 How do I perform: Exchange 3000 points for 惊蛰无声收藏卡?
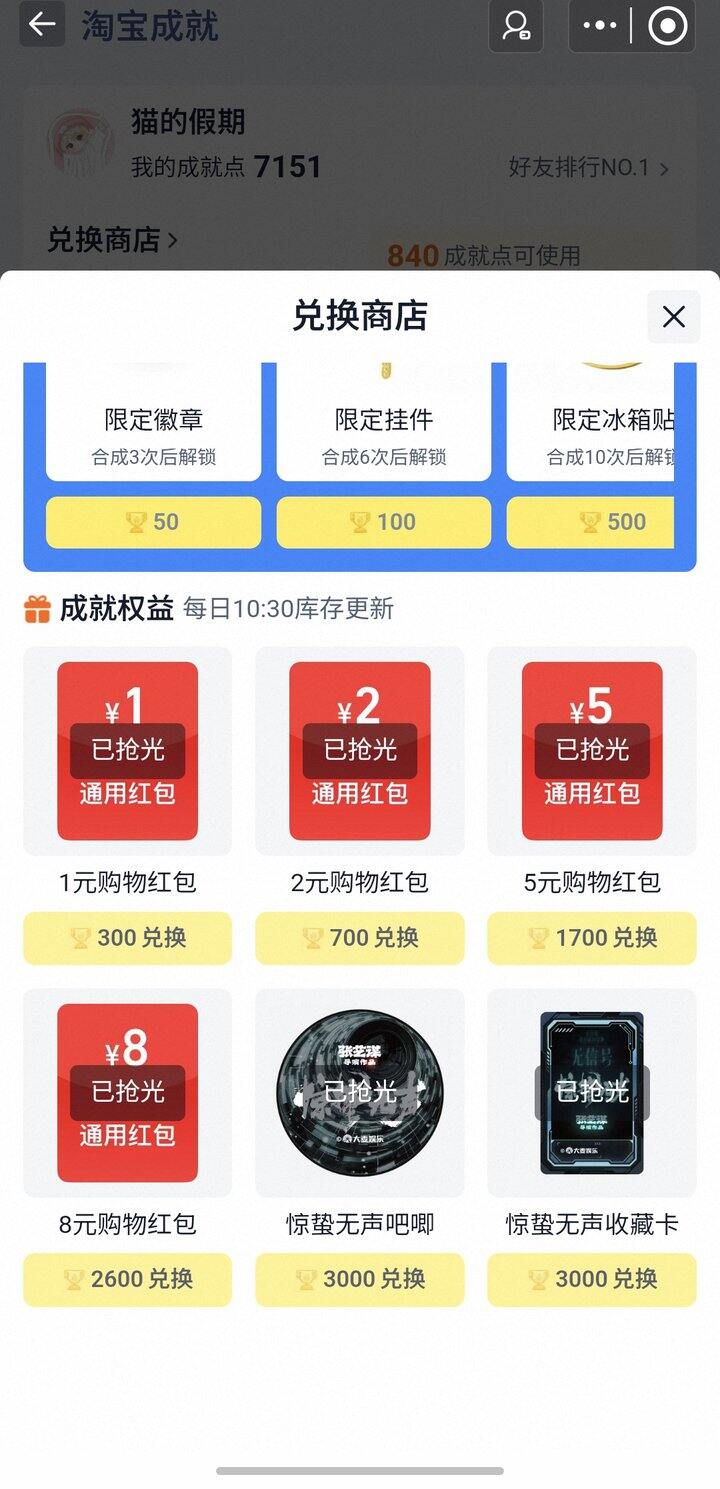(592, 1279)
